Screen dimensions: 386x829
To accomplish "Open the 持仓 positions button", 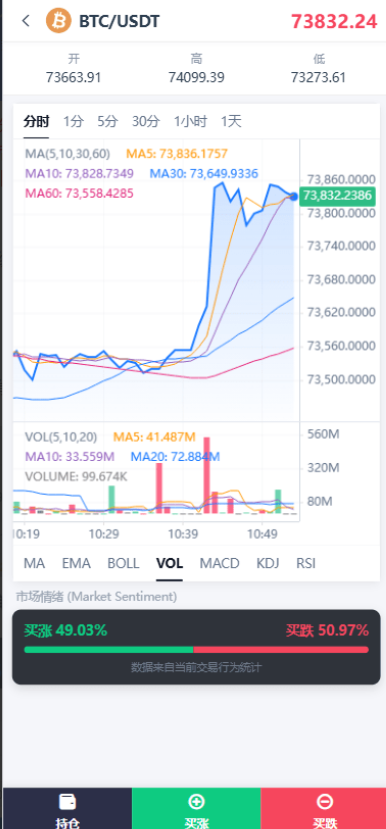I will pyautogui.click(x=67, y=808).
